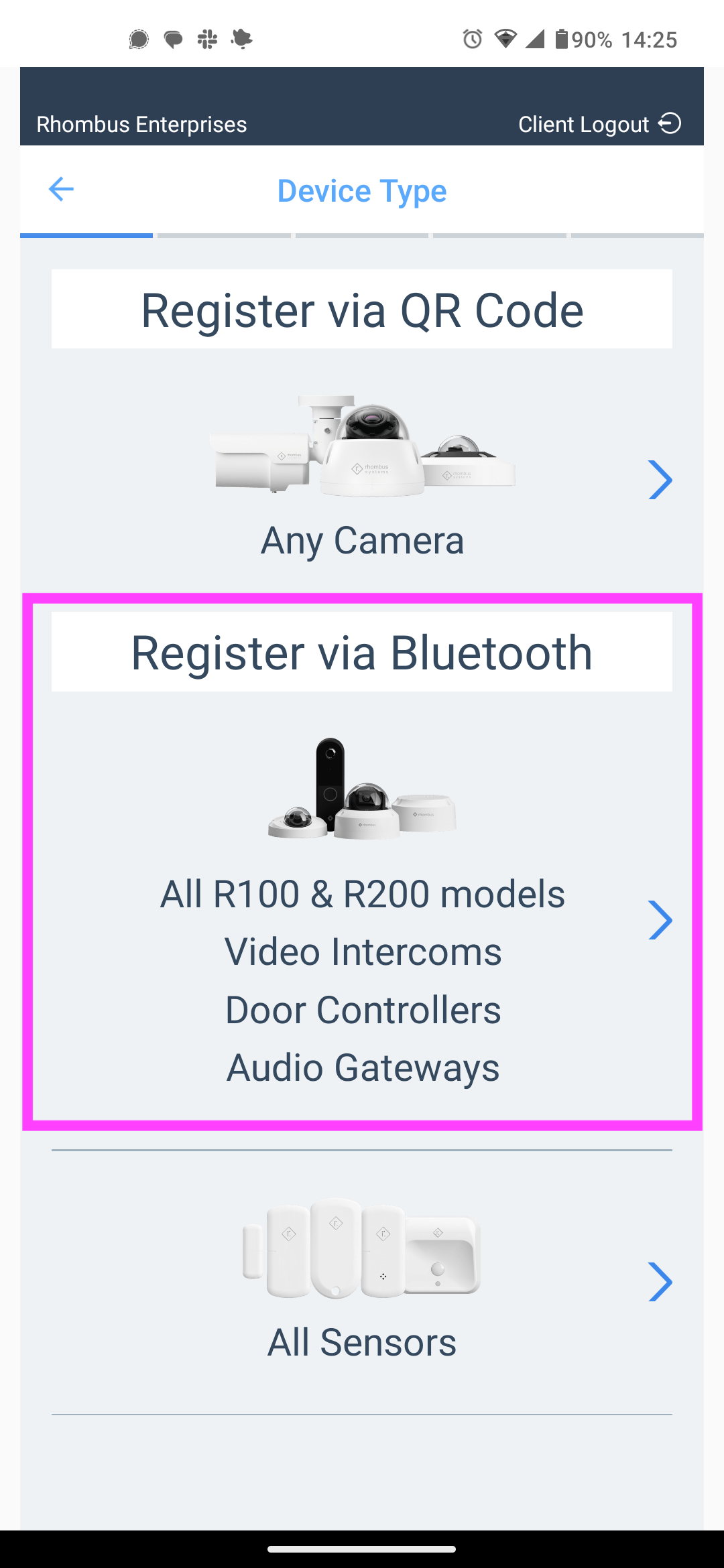Expand the Register via QR Code chevron
Image resolution: width=724 pixels, height=1568 pixels.
660,480
